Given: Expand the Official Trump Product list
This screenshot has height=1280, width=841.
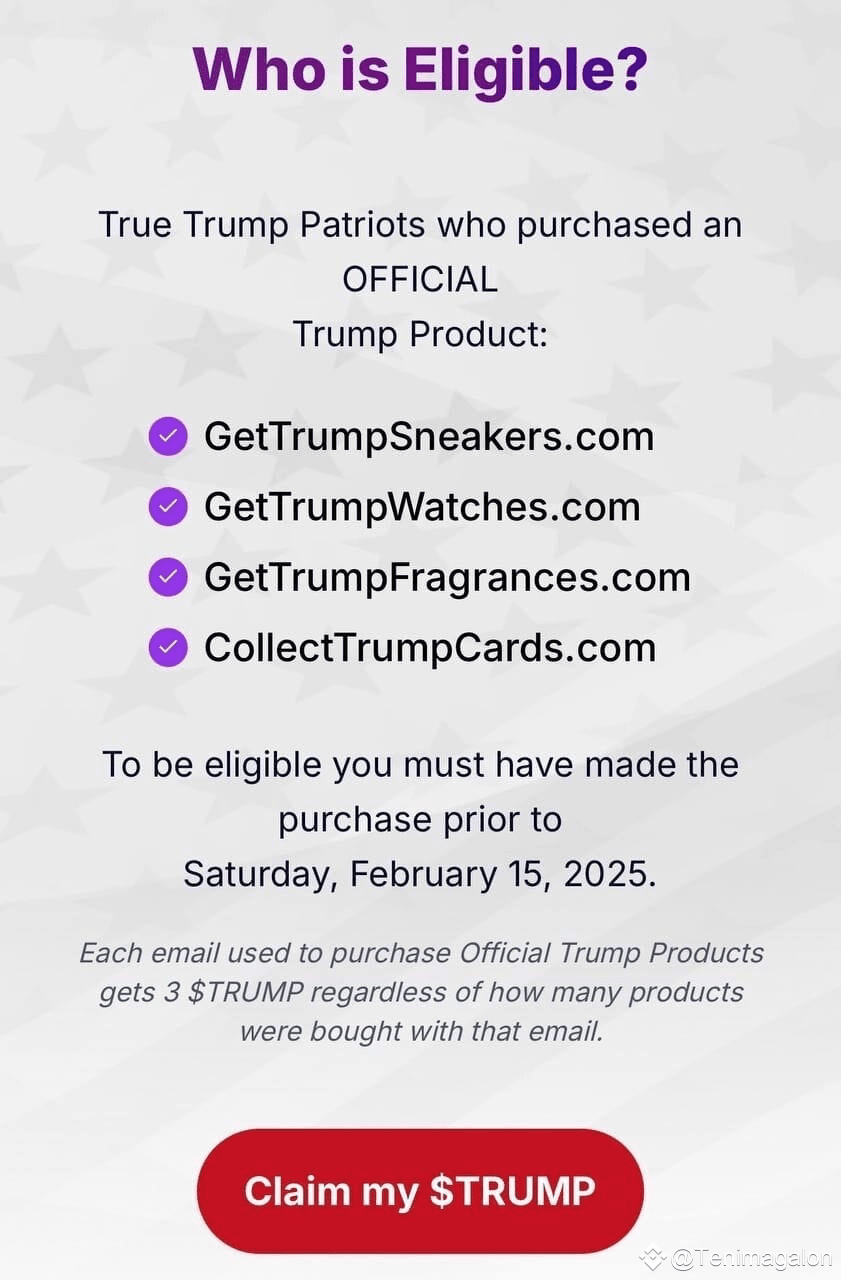Looking at the screenshot, I should point(420,540).
